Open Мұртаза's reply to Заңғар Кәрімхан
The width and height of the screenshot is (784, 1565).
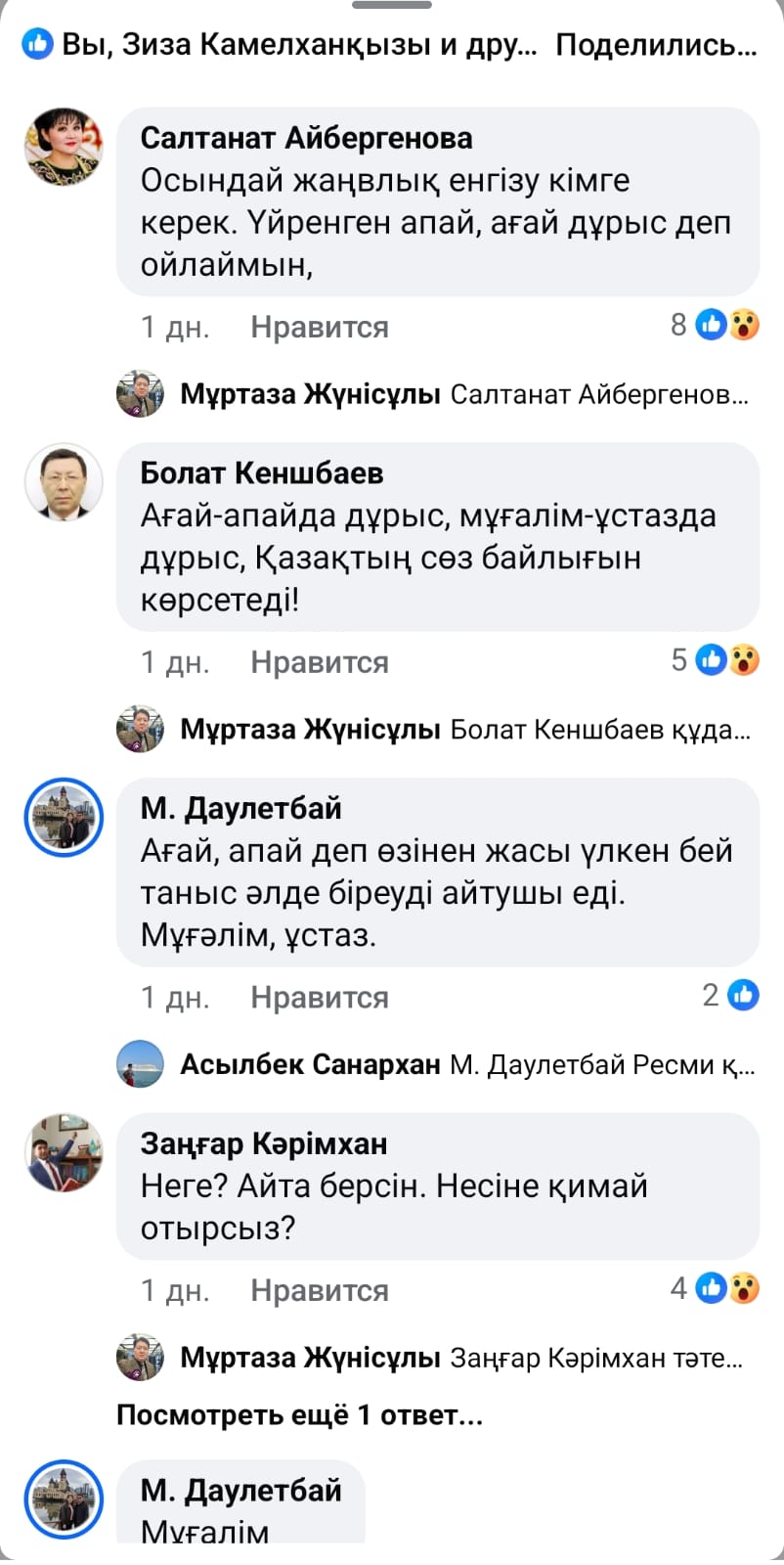(x=461, y=1358)
